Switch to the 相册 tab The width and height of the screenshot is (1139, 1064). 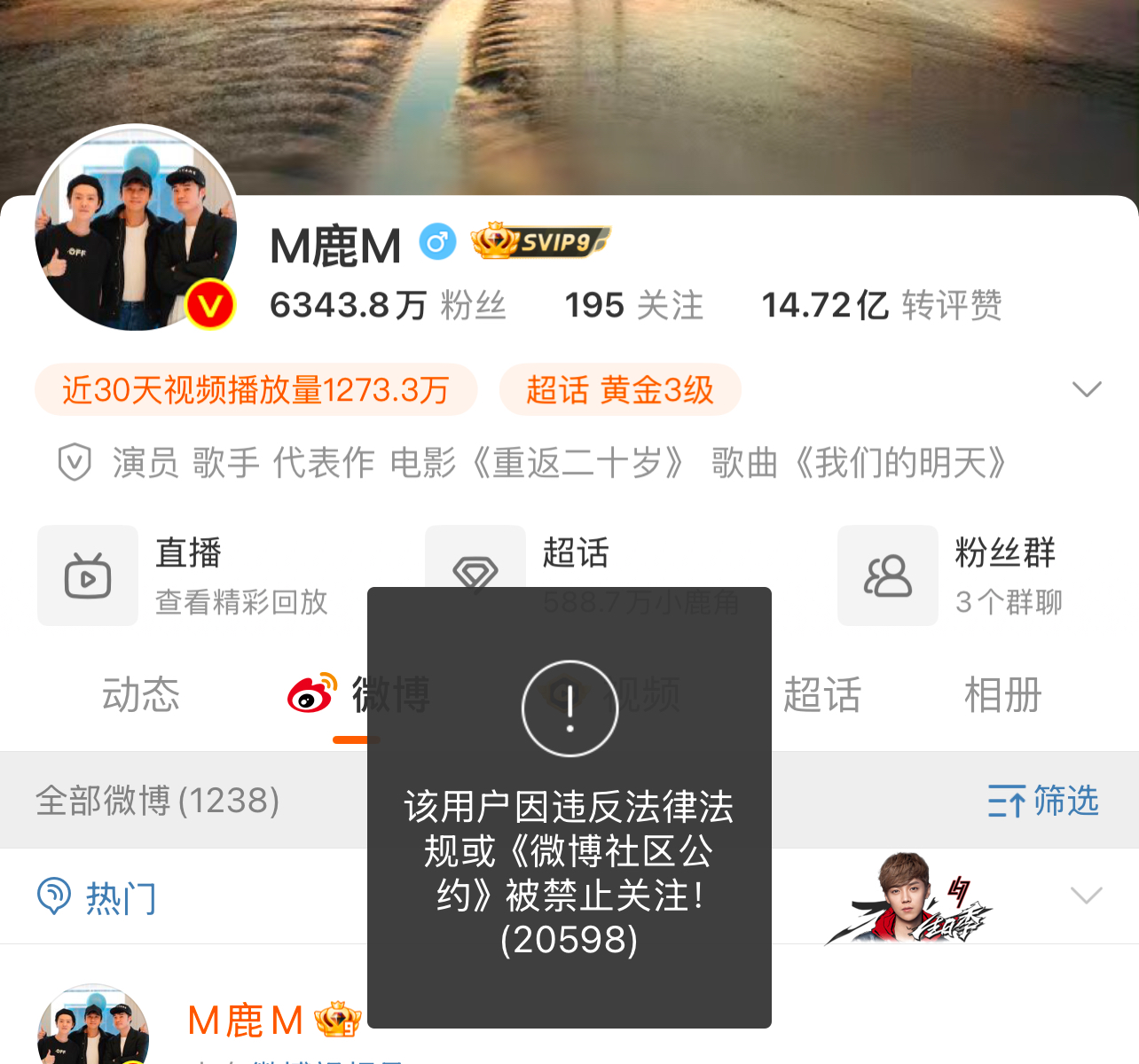click(1002, 694)
